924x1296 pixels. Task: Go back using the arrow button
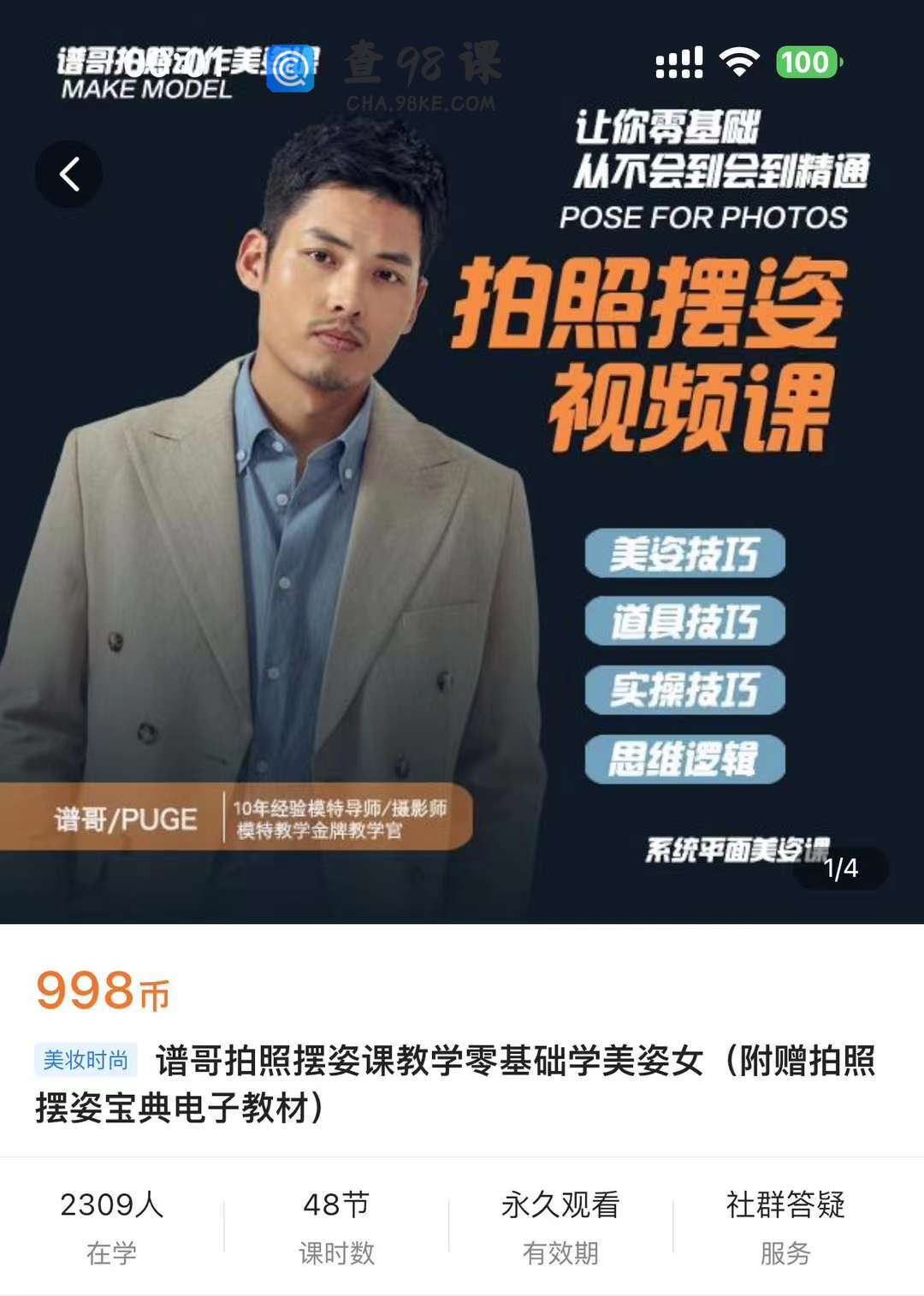click(68, 175)
